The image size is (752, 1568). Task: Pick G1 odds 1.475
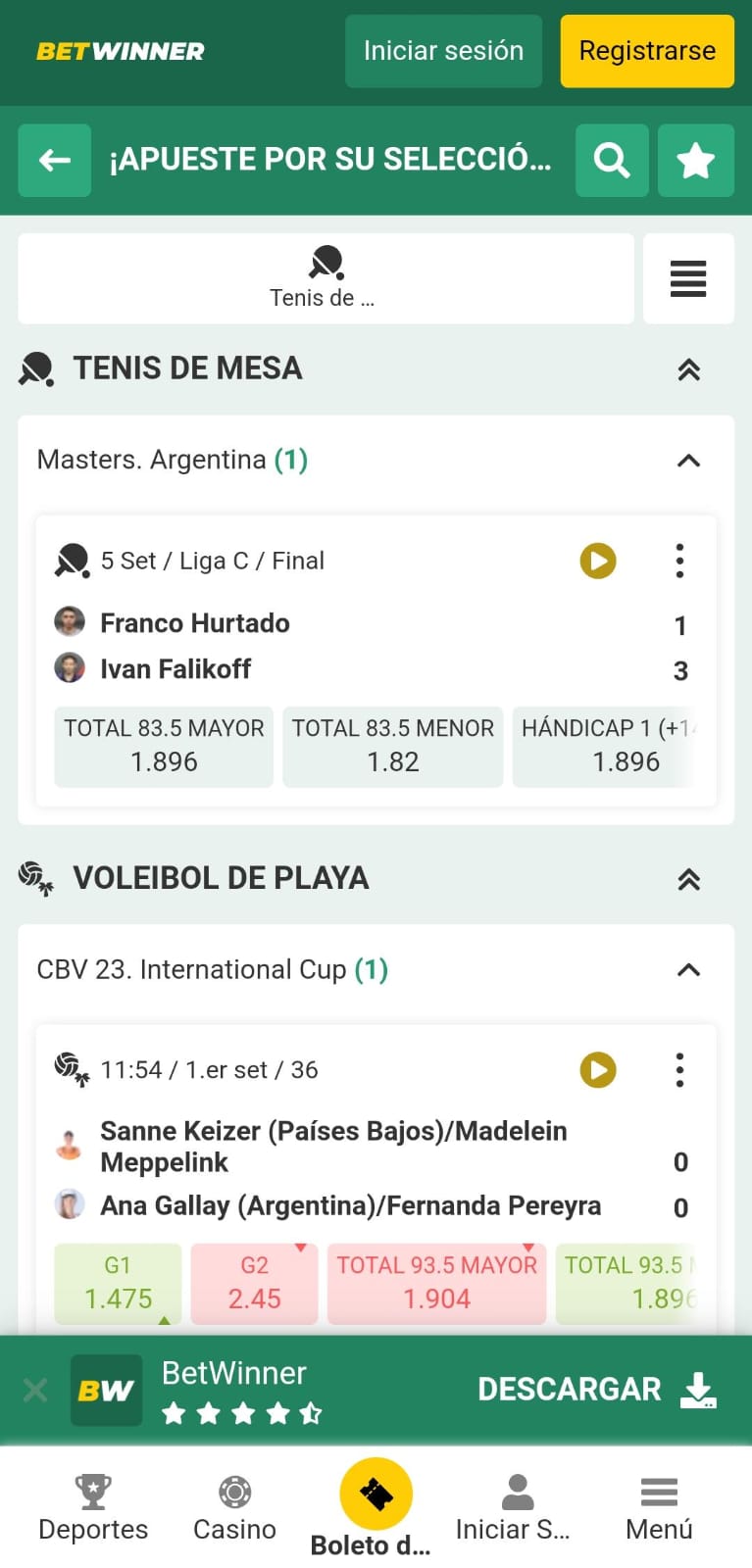pyautogui.click(x=118, y=1283)
